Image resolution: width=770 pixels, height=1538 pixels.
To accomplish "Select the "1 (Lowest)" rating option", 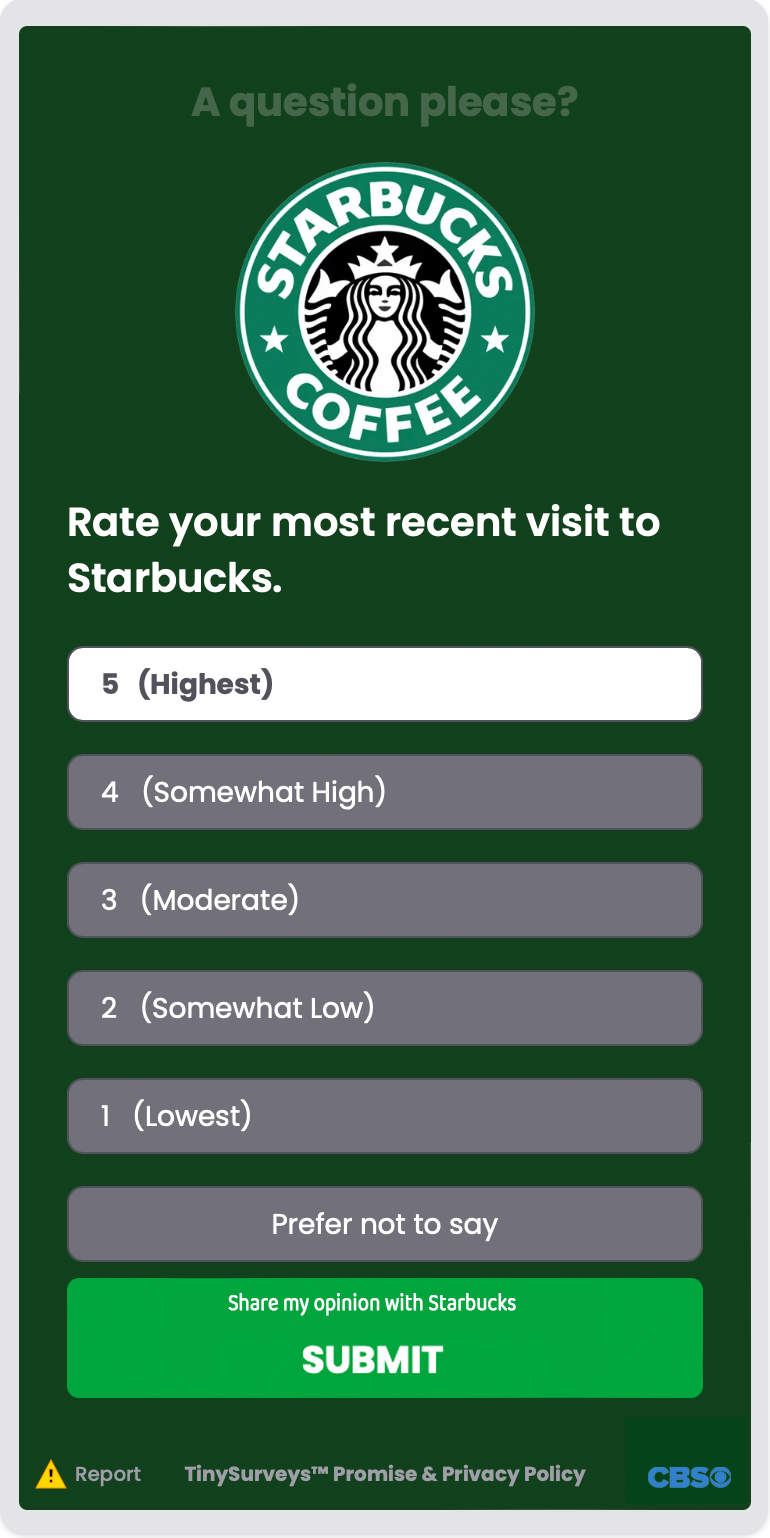I will click(384, 1116).
